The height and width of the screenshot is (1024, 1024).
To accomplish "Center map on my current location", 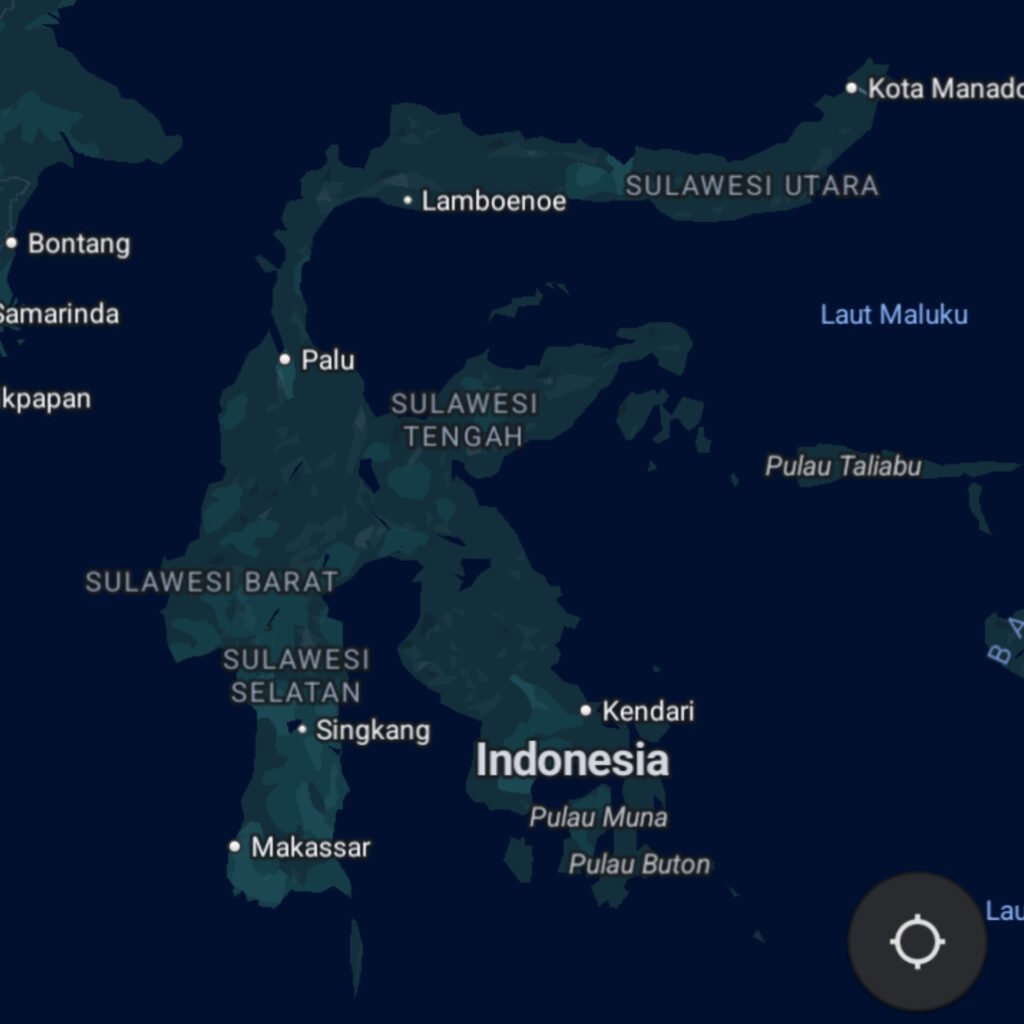I will (917, 942).
